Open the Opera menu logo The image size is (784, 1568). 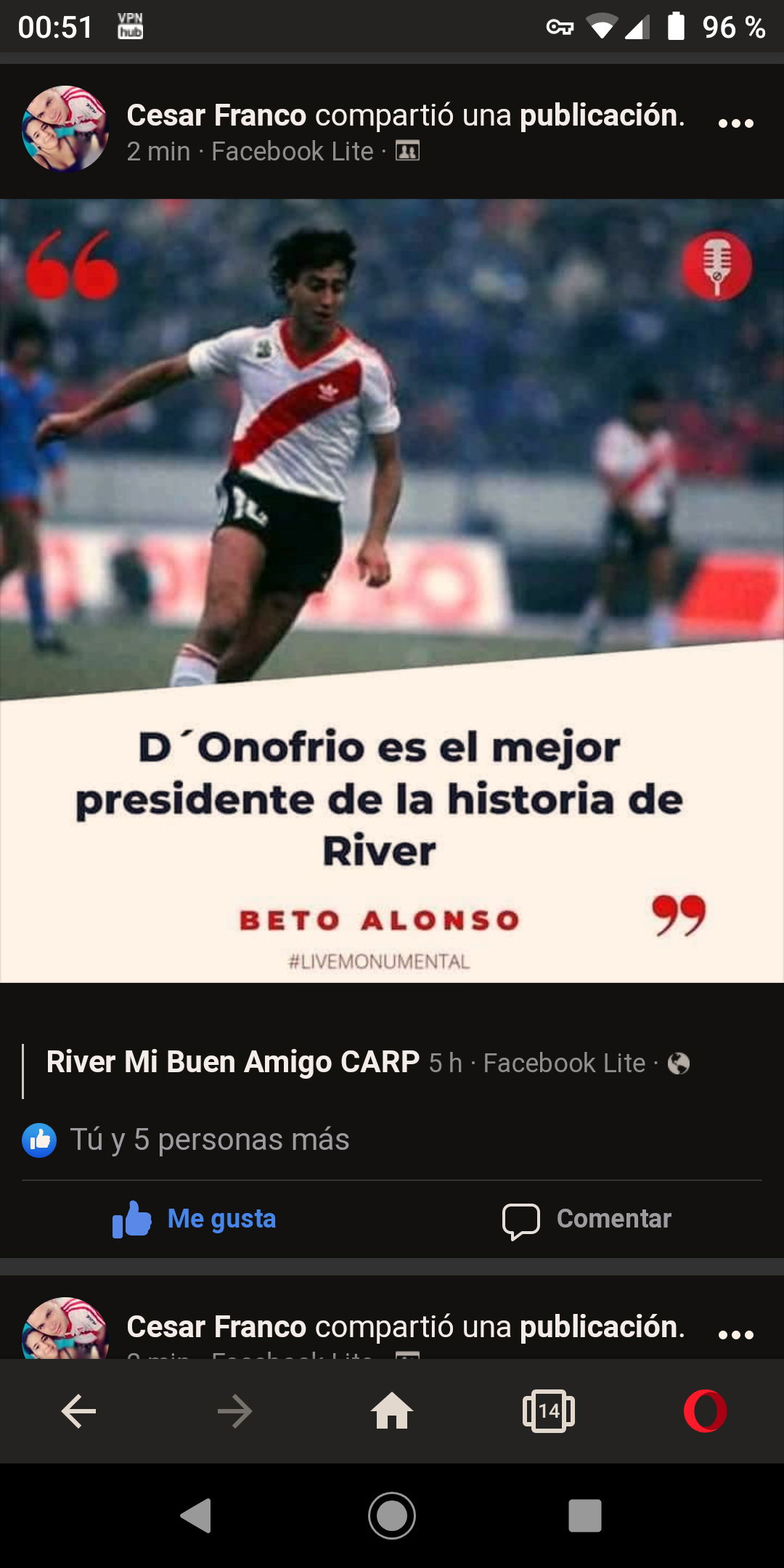(705, 1411)
